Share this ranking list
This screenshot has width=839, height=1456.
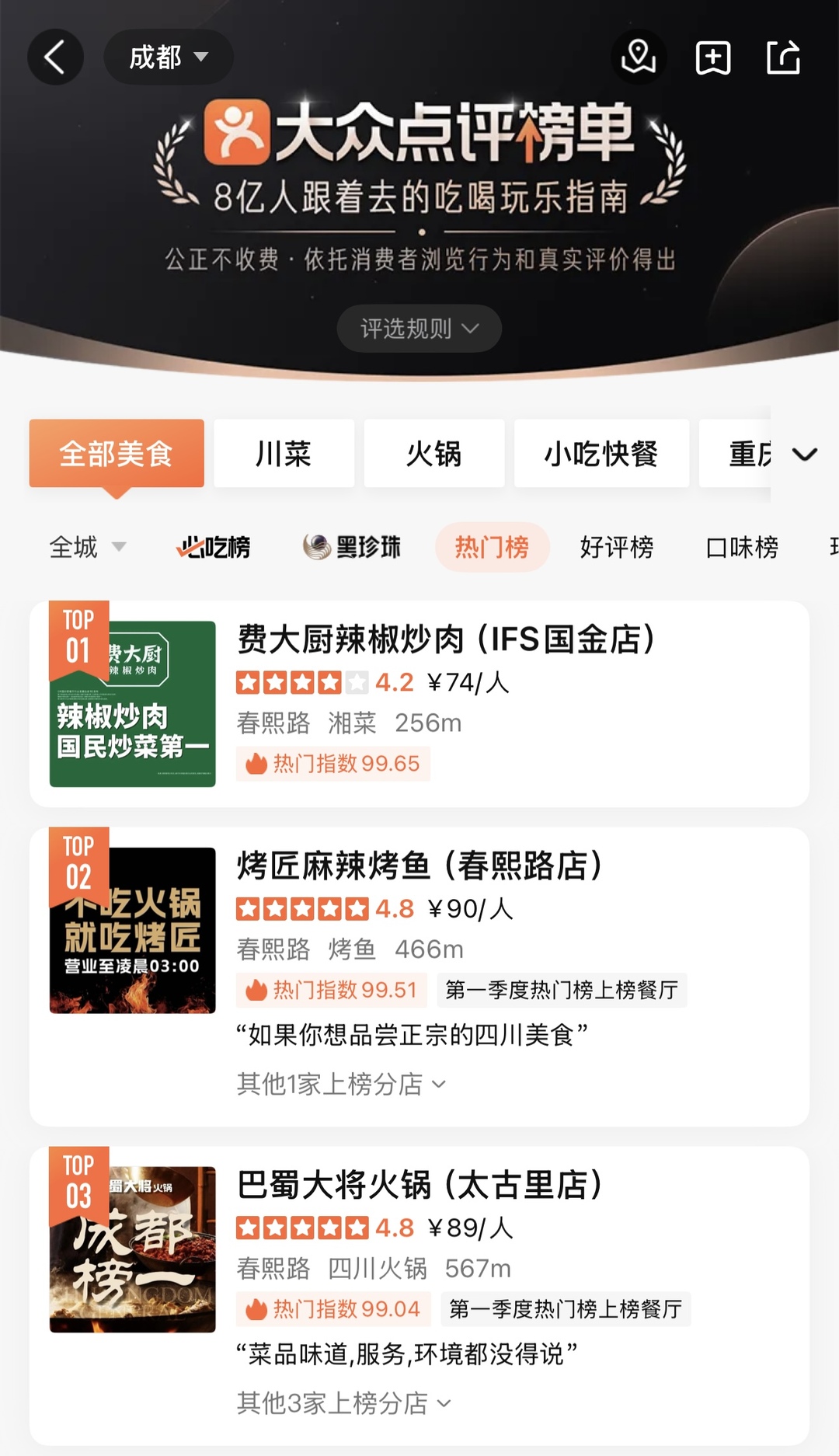[783, 57]
